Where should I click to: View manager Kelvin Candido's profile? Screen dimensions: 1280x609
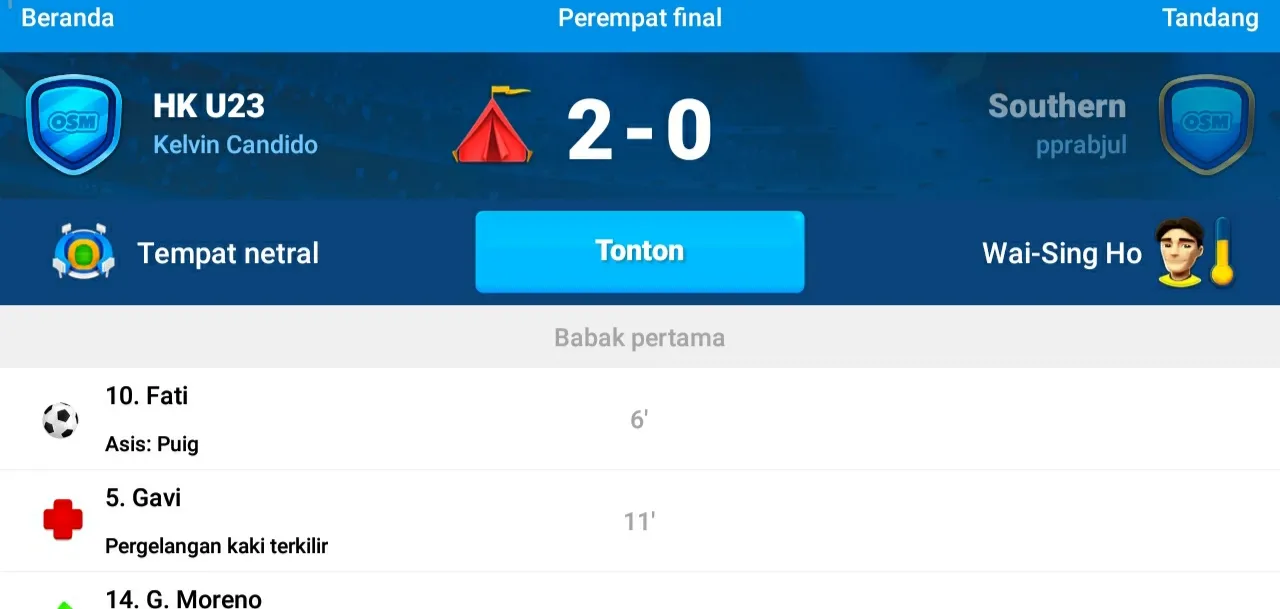point(235,145)
